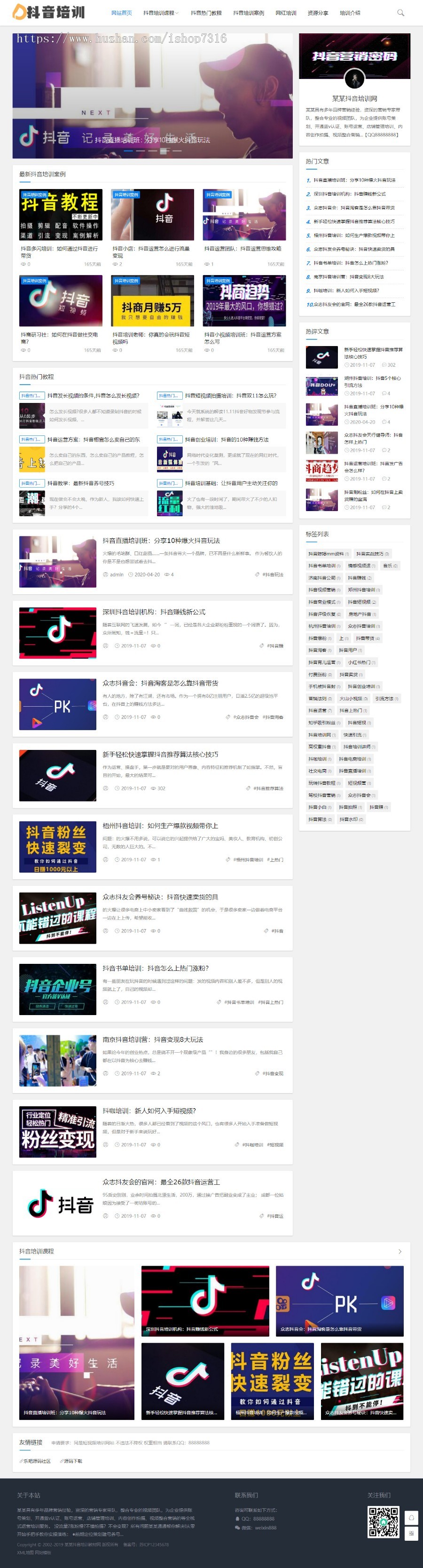Switch to 网红培训 nav item

coord(285,13)
